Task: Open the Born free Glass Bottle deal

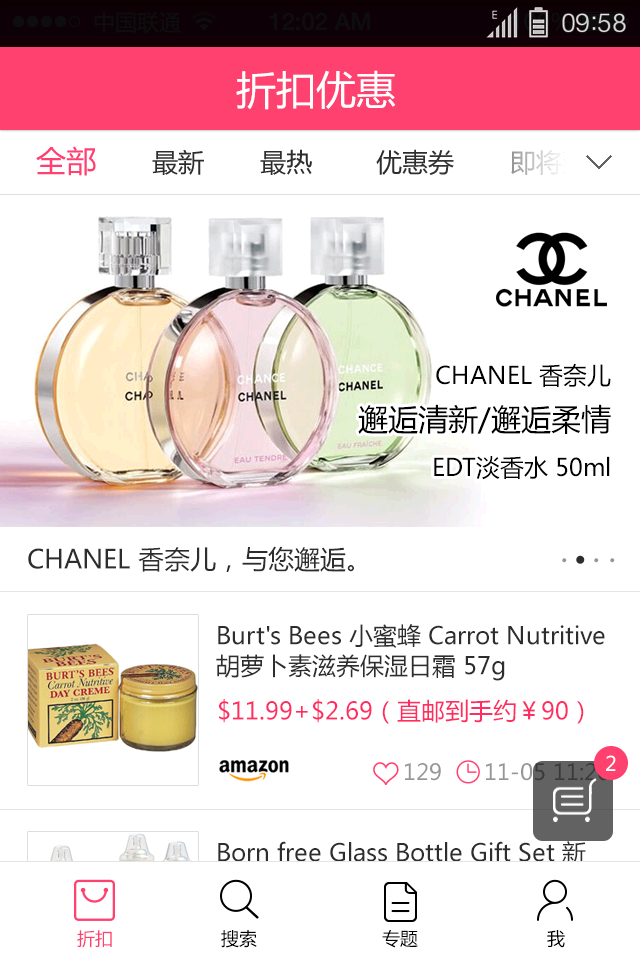Action: click(x=400, y=851)
